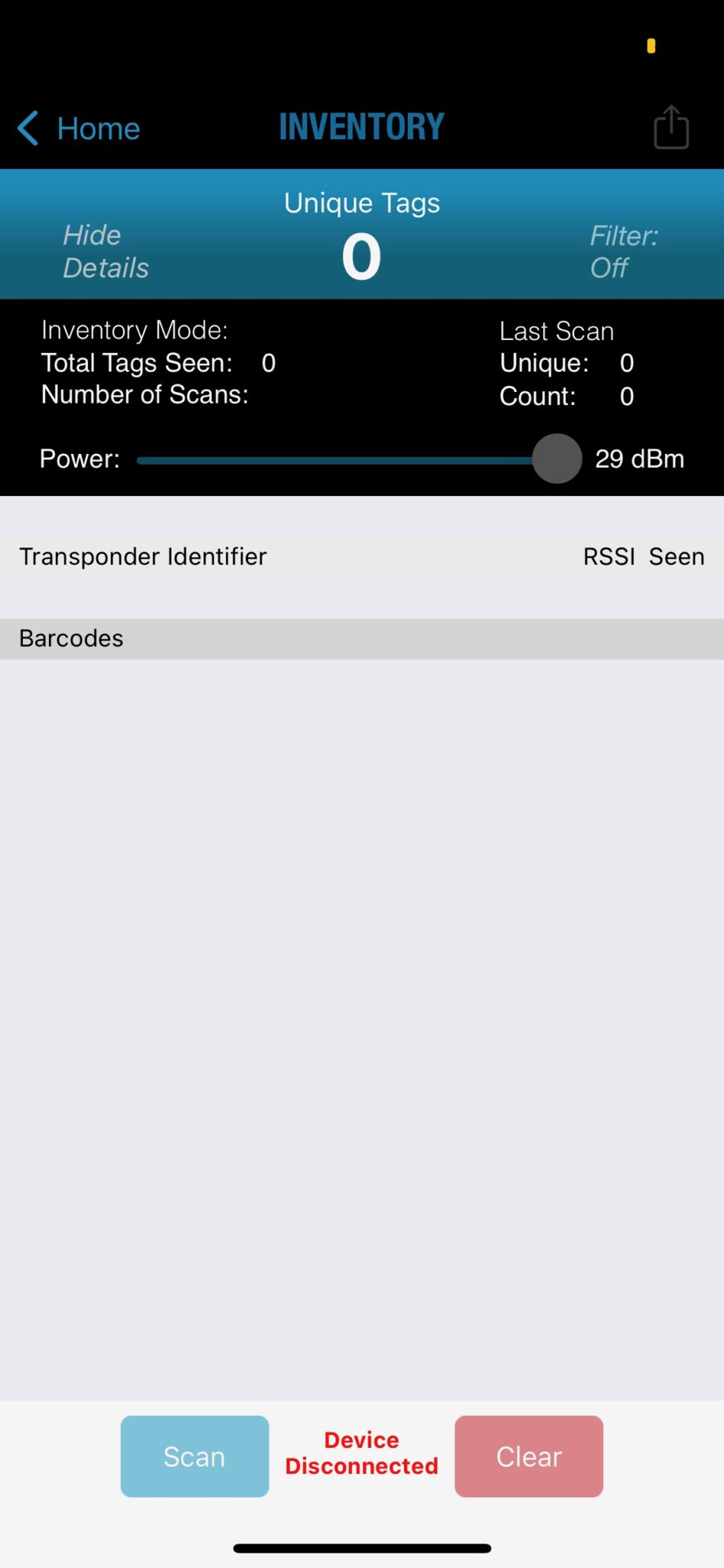Tap the back chevron beside Home
This screenshot has height=1568, width=724.
28,128
